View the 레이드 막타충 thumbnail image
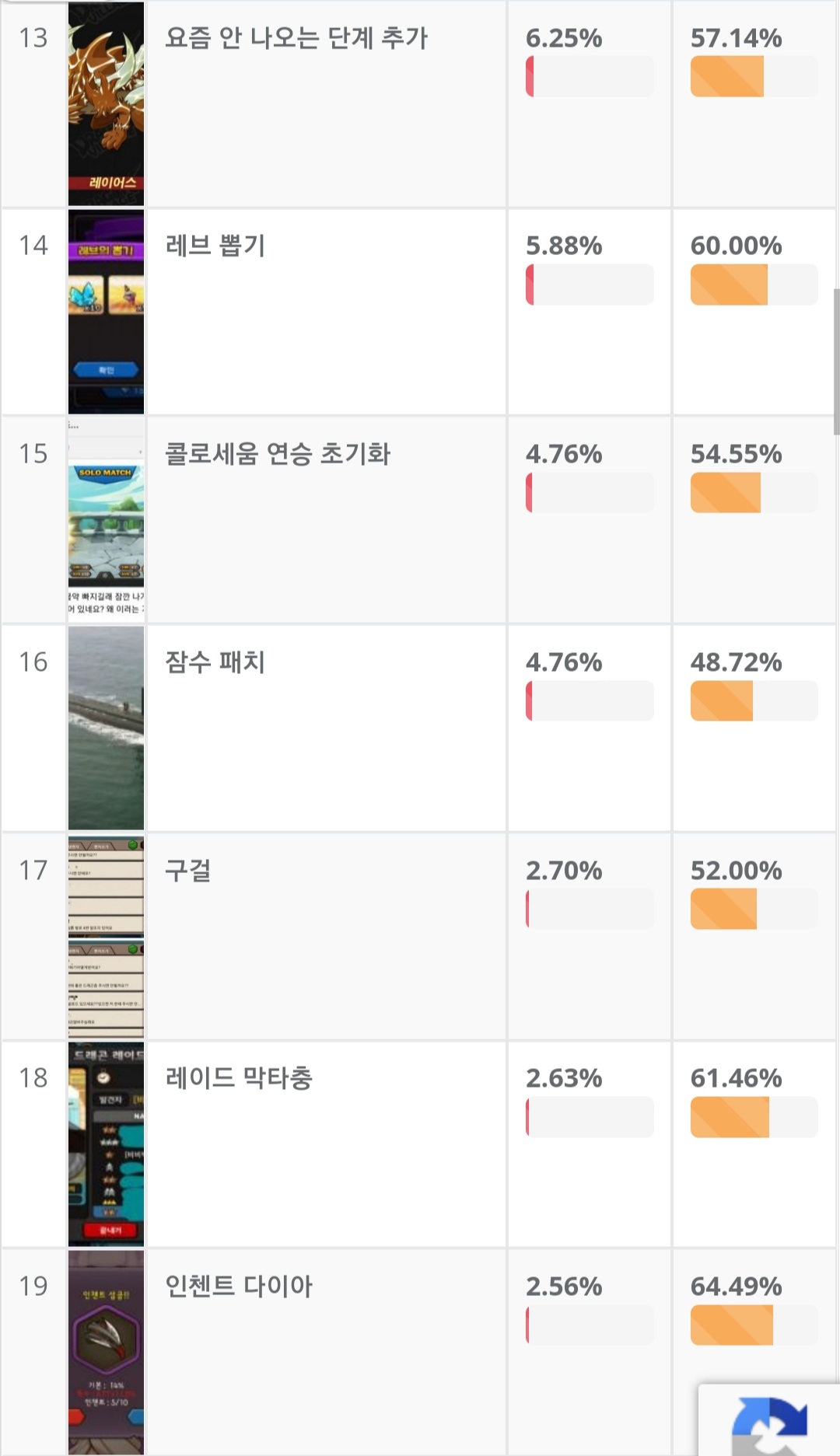The height and width of the screenshot is (1456, 840). (106, 1144)
